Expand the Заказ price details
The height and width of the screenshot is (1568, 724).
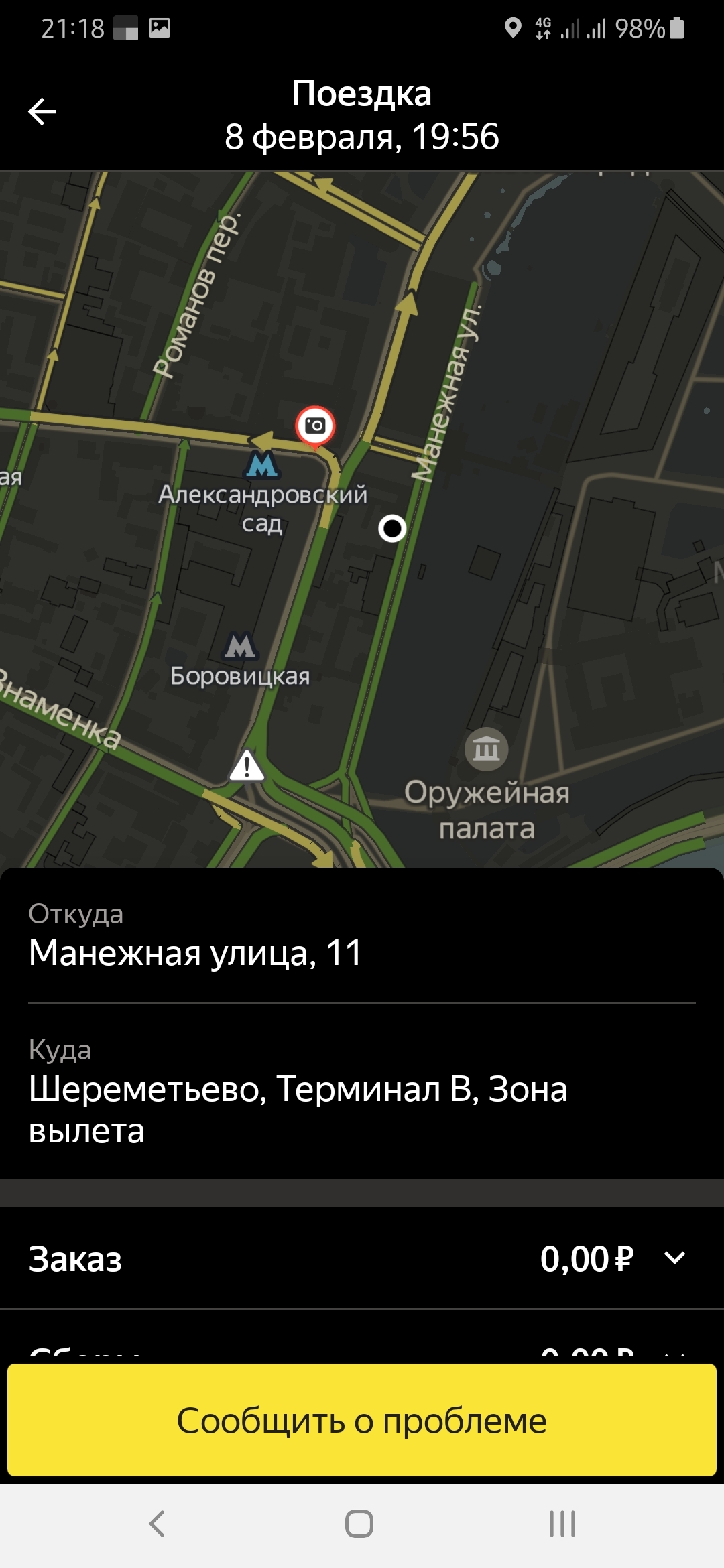coord(674,1258)
